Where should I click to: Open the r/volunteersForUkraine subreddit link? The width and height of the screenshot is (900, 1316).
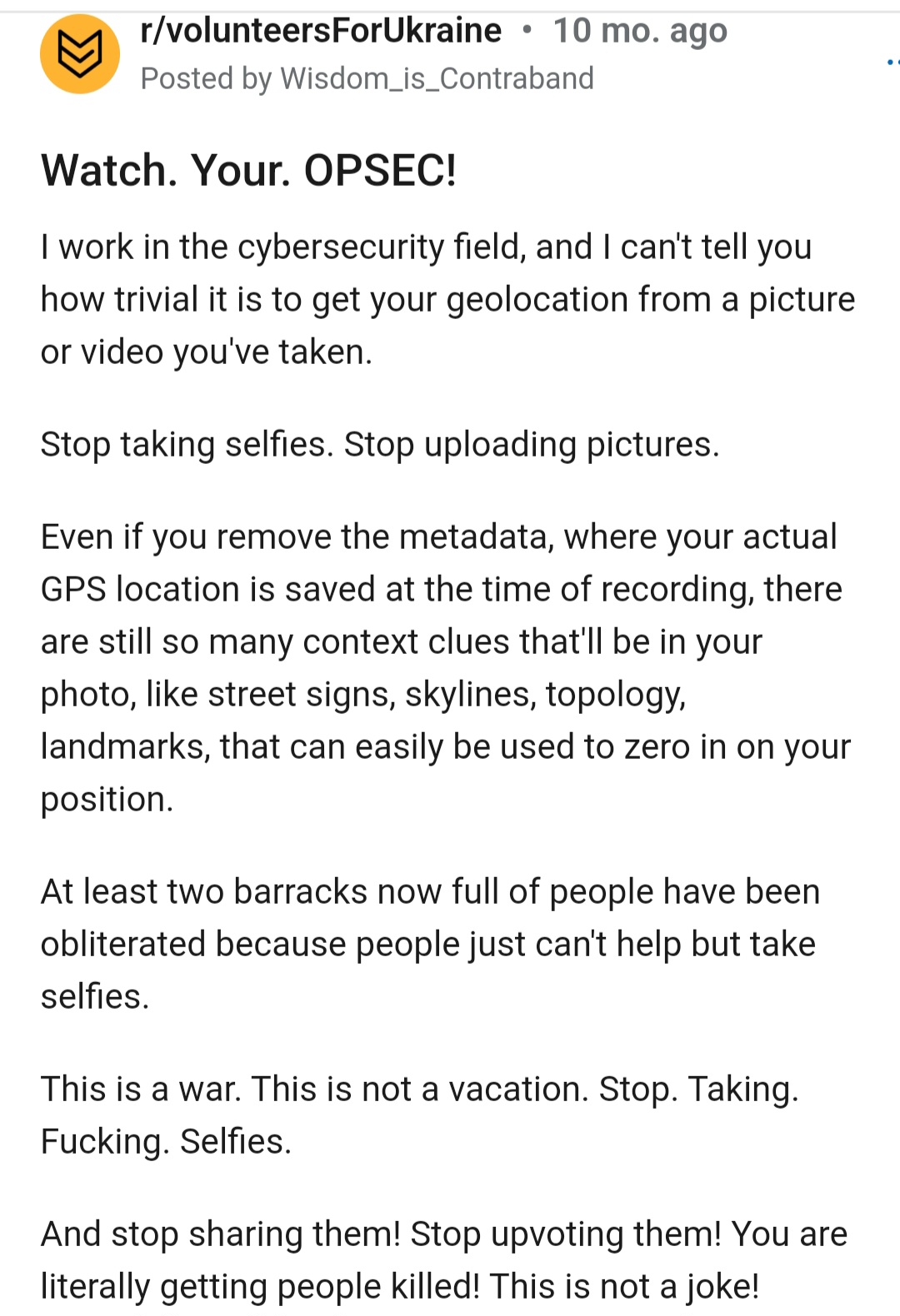point(321,31)
